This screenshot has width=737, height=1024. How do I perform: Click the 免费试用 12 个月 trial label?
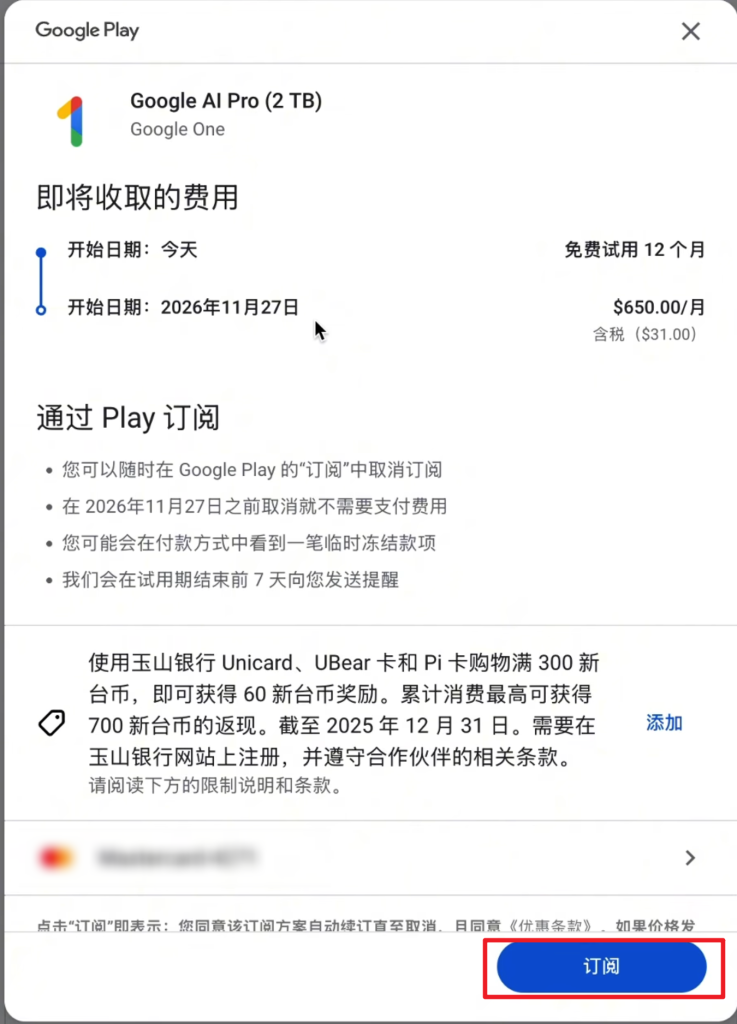click(x=634, y=250)
